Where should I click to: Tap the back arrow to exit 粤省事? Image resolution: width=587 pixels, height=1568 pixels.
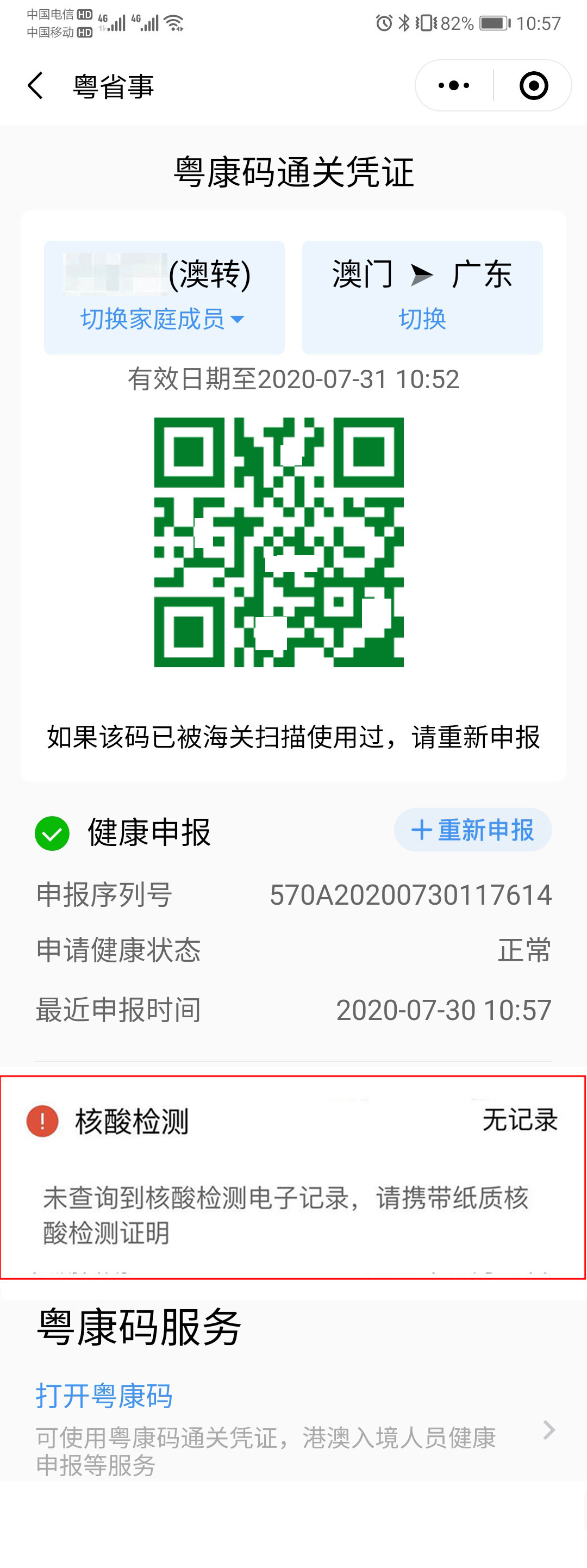click(35, 86)
